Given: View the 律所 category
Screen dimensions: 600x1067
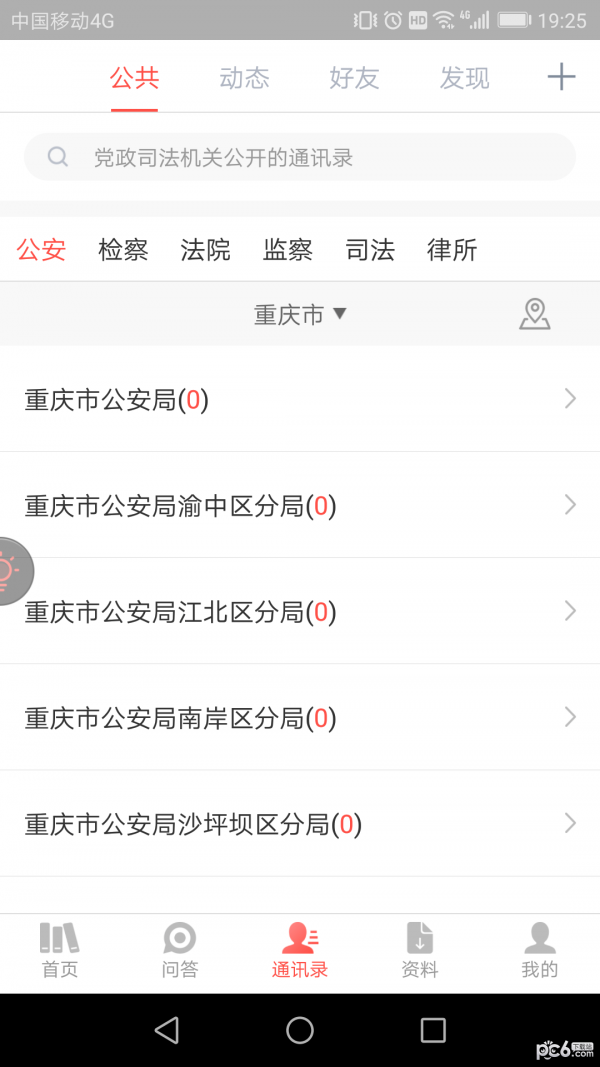Looking at the screenshot, I should pos(452,250).
